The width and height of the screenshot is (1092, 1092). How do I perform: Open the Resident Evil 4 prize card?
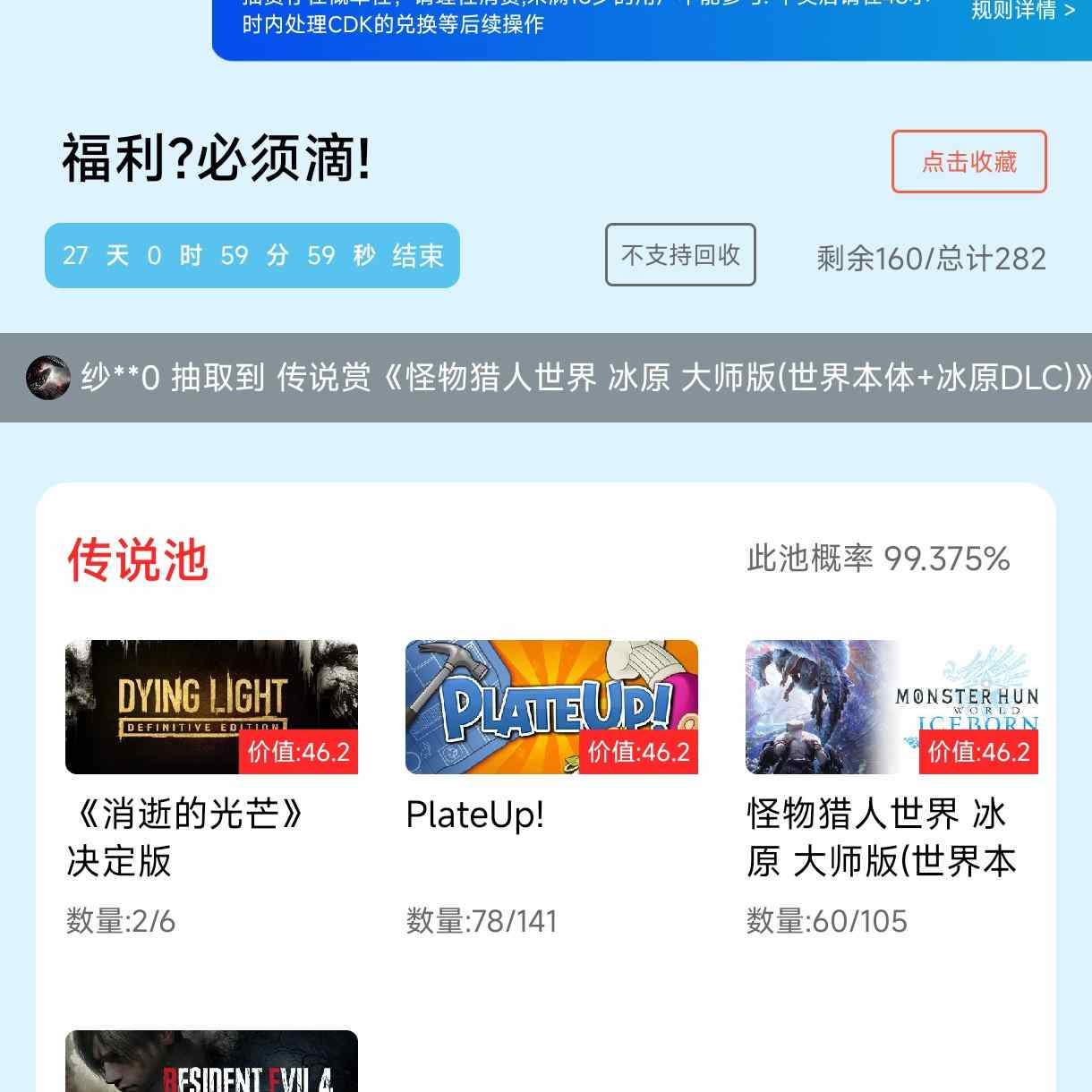point(211,1063)
